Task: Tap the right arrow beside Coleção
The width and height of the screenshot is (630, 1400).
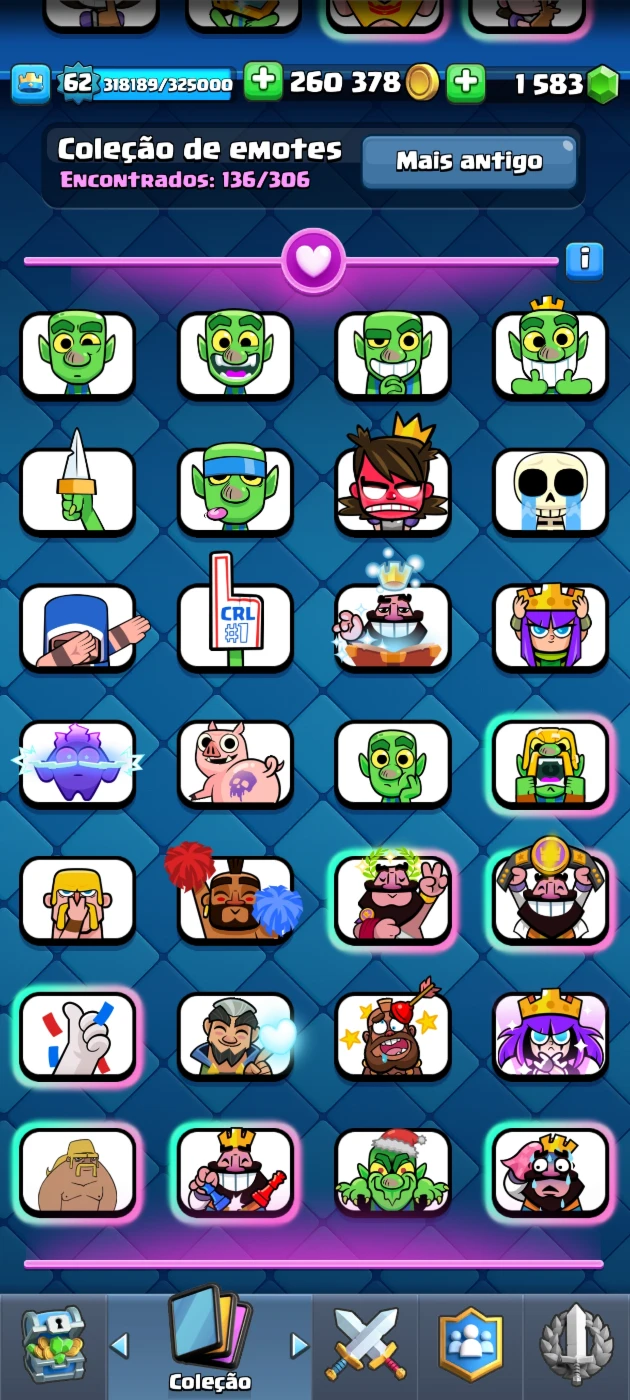Action: (x=298, y=1344)
